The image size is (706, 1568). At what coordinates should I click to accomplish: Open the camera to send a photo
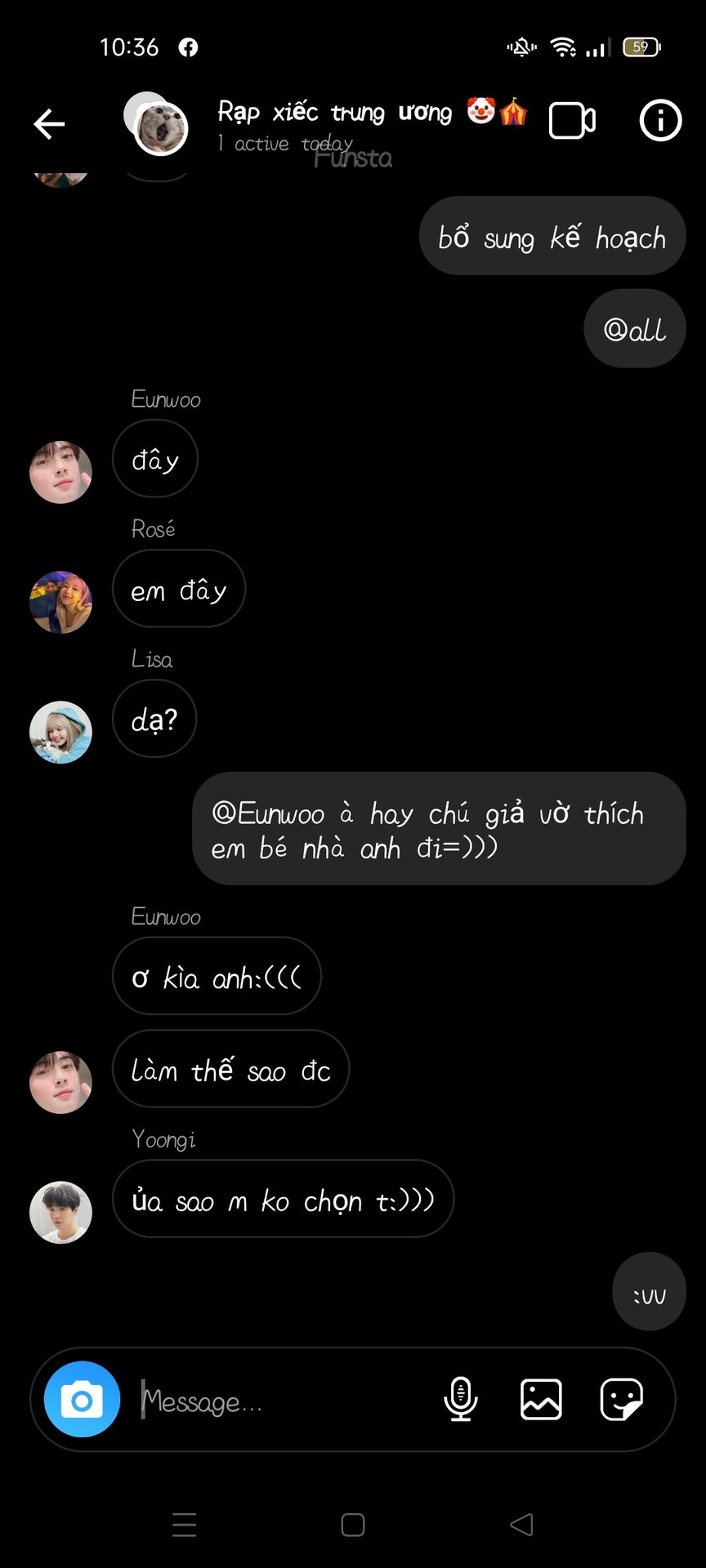click(x=82, y=1399)
